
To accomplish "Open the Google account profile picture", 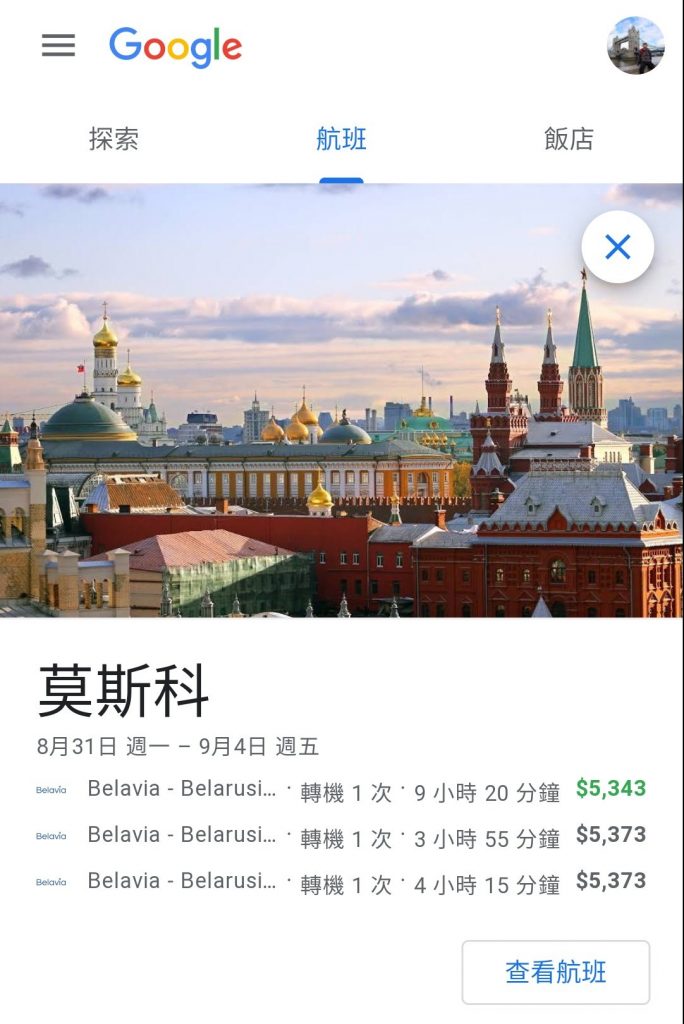I will coord(635,45).
